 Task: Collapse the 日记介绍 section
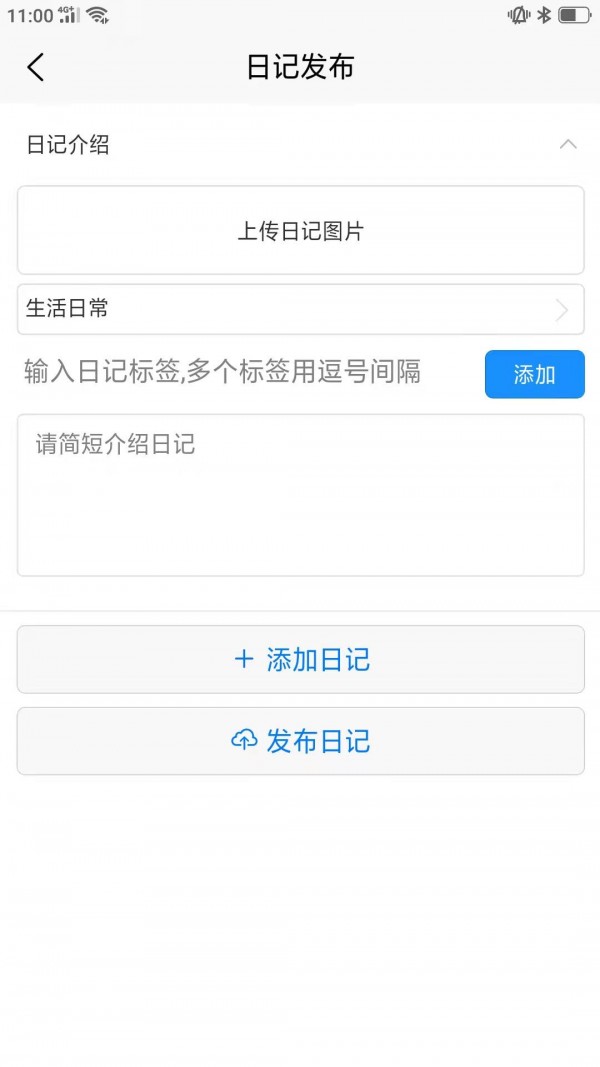[567, 145]
